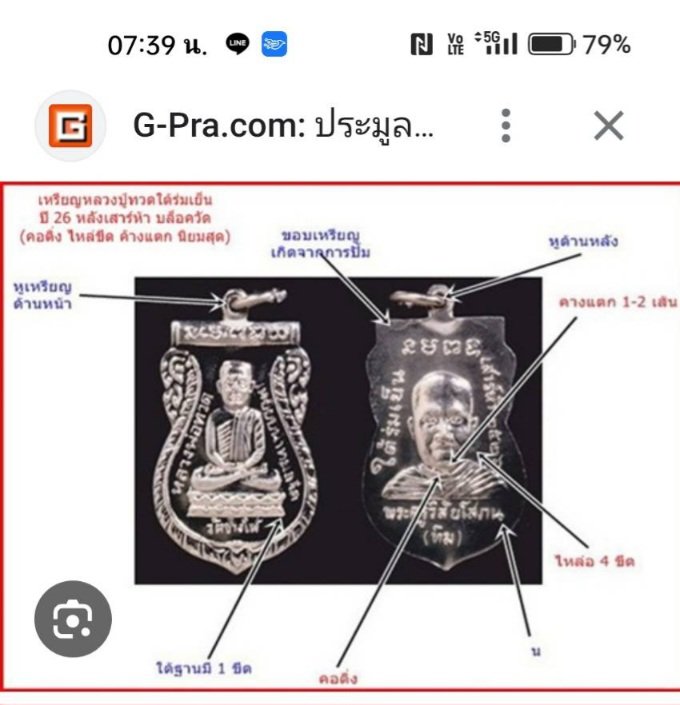Search the image with Google Lens
This screenshot has height=705, width=680.
(x=73, y=620)
